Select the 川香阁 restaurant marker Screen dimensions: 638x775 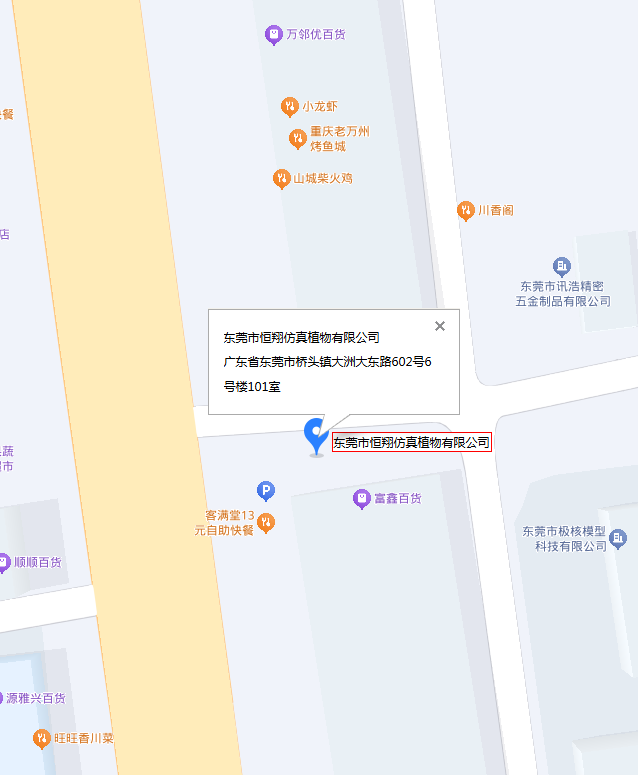click(465, 210)
